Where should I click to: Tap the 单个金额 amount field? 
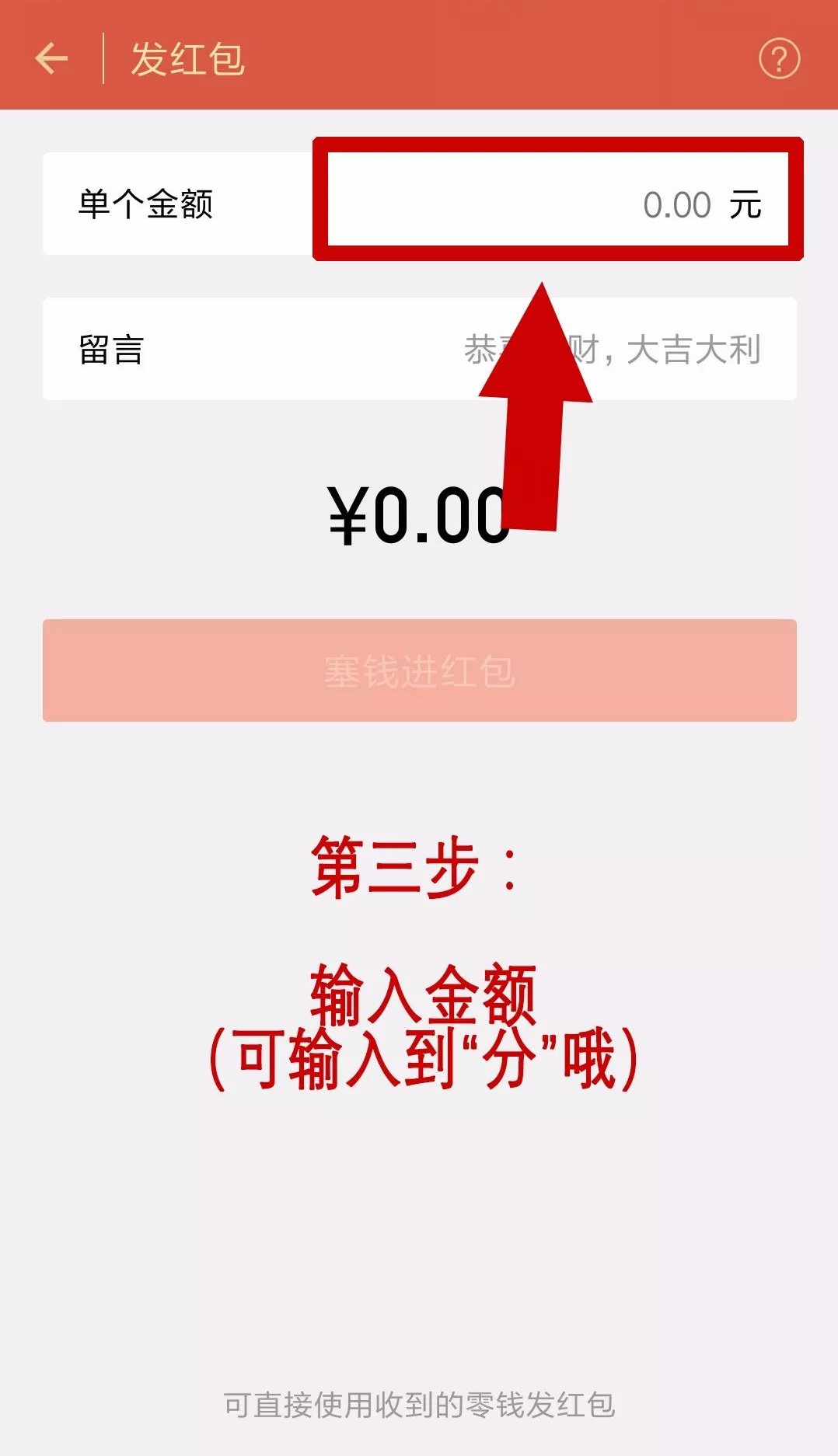tap(420, 204)
